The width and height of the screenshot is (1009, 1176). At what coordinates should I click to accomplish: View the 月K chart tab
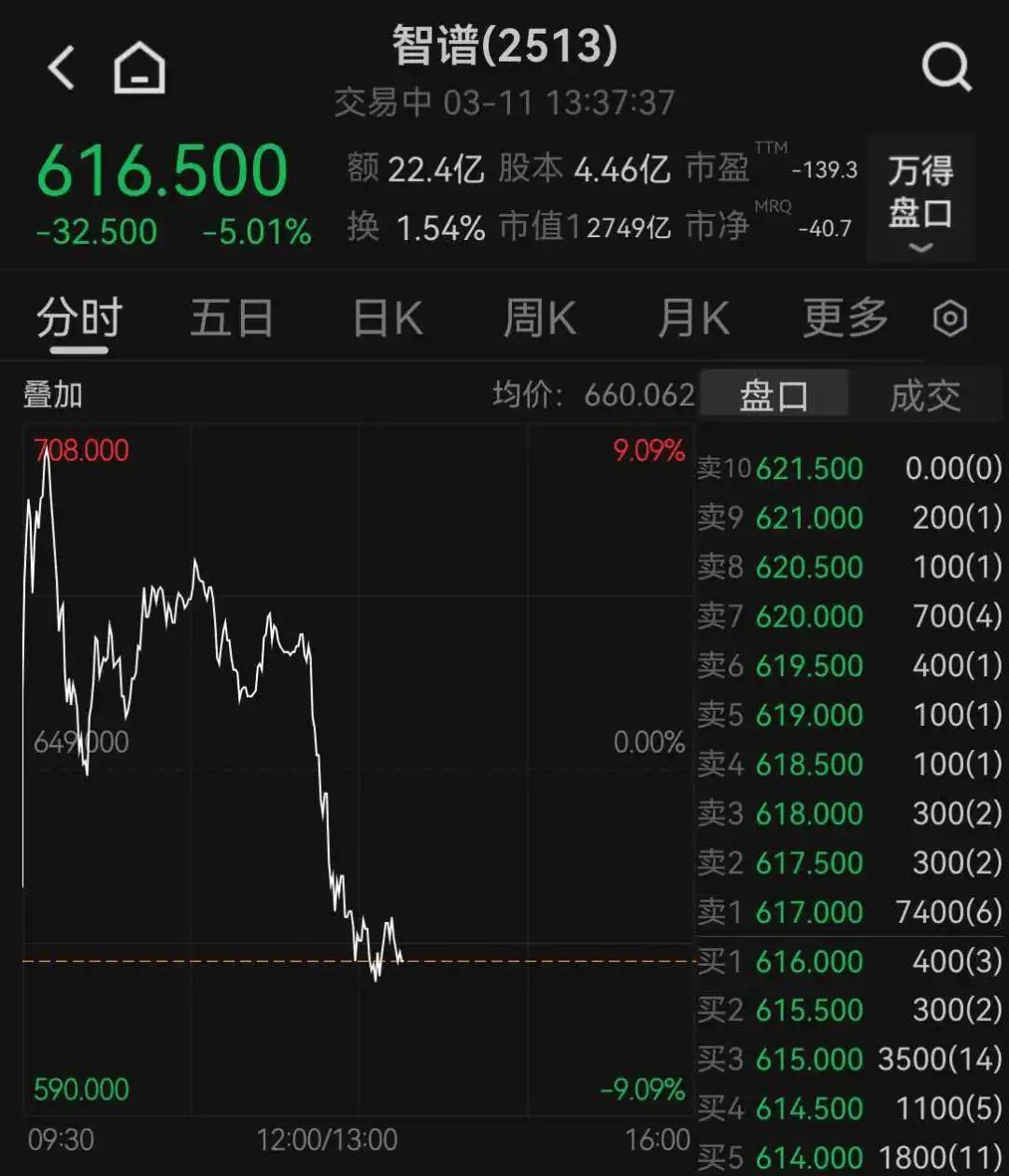pos(692,319)
